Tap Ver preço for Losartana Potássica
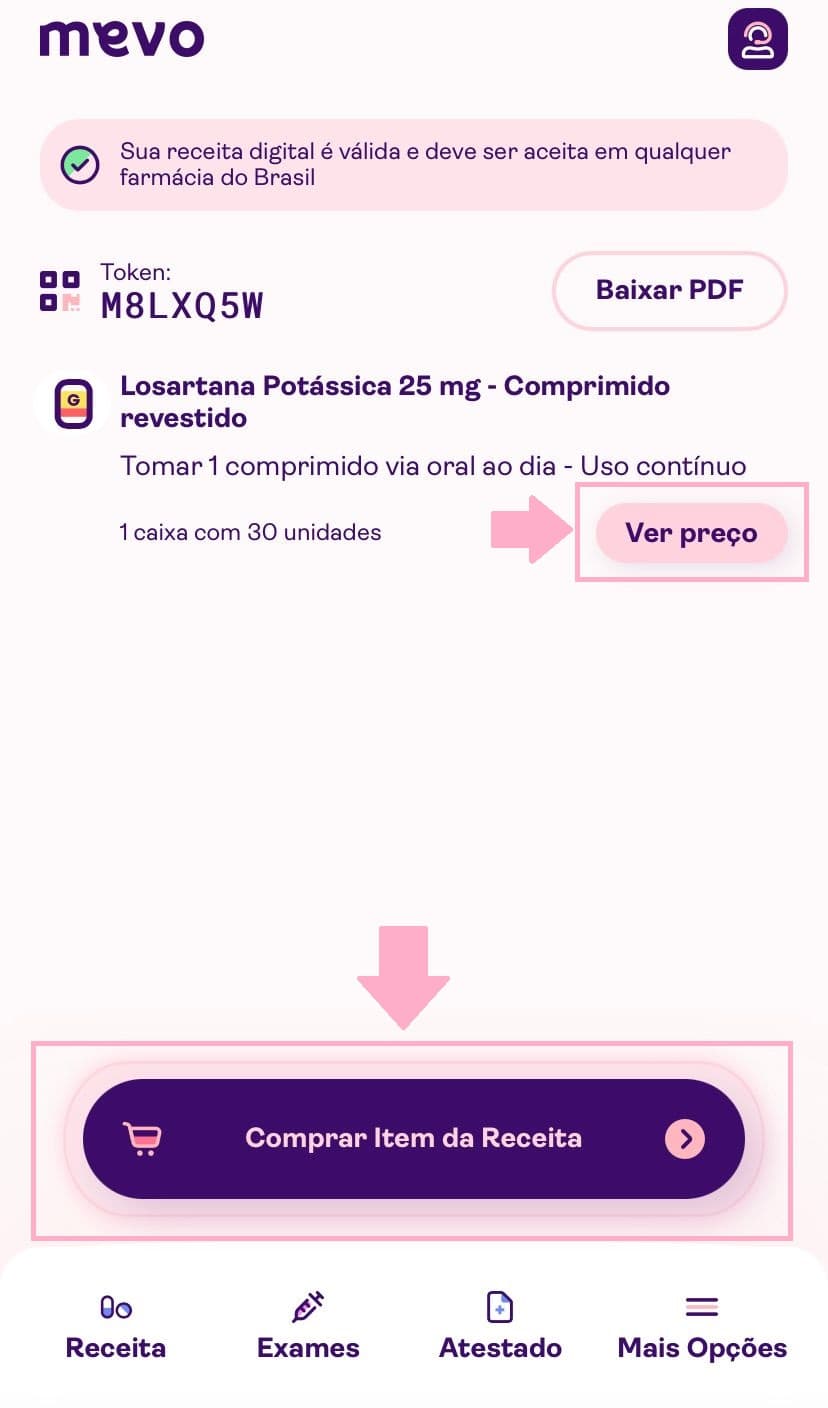 click(x=691, y=533)
